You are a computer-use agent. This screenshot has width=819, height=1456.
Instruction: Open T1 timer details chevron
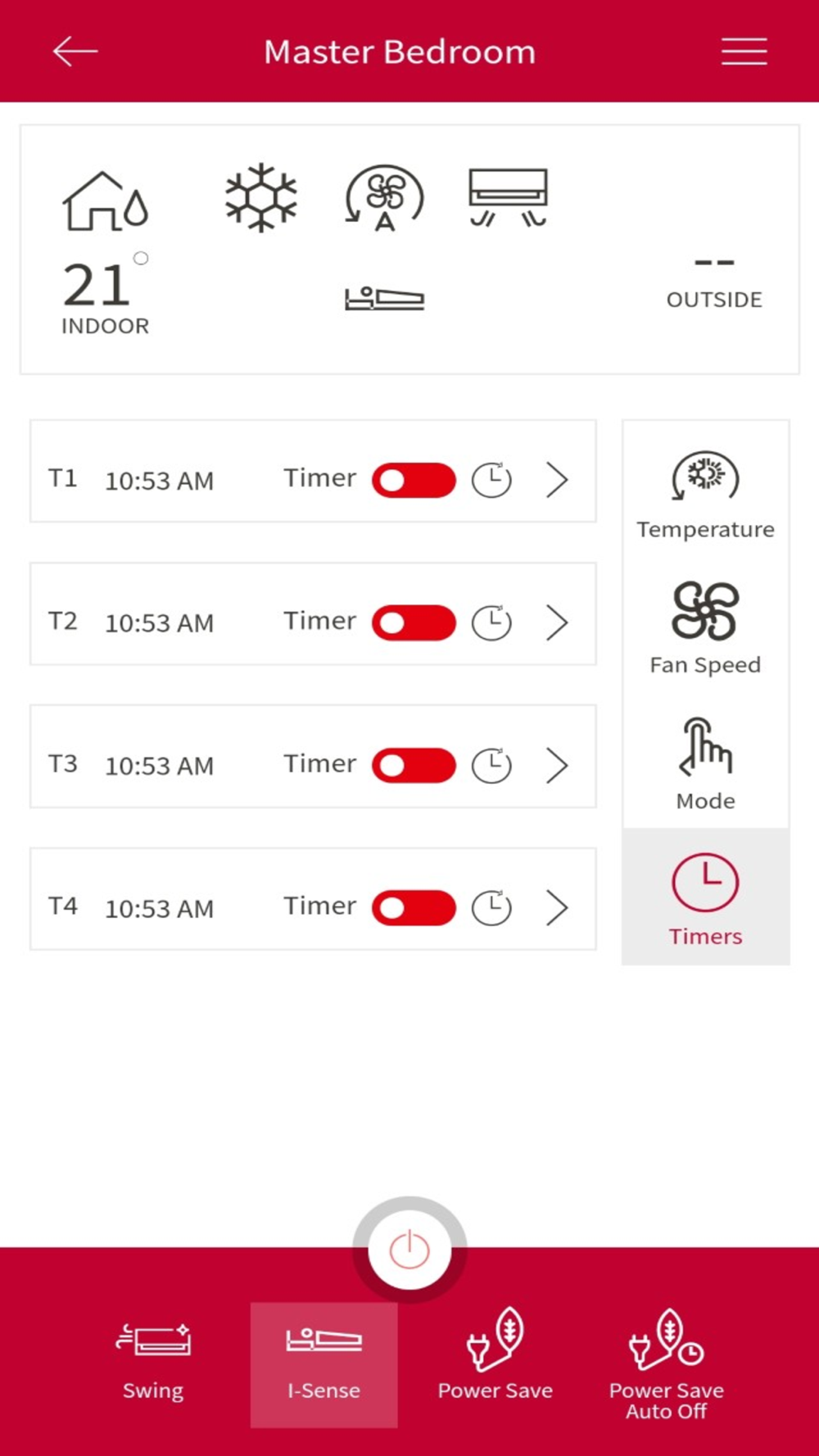(557, 480)
